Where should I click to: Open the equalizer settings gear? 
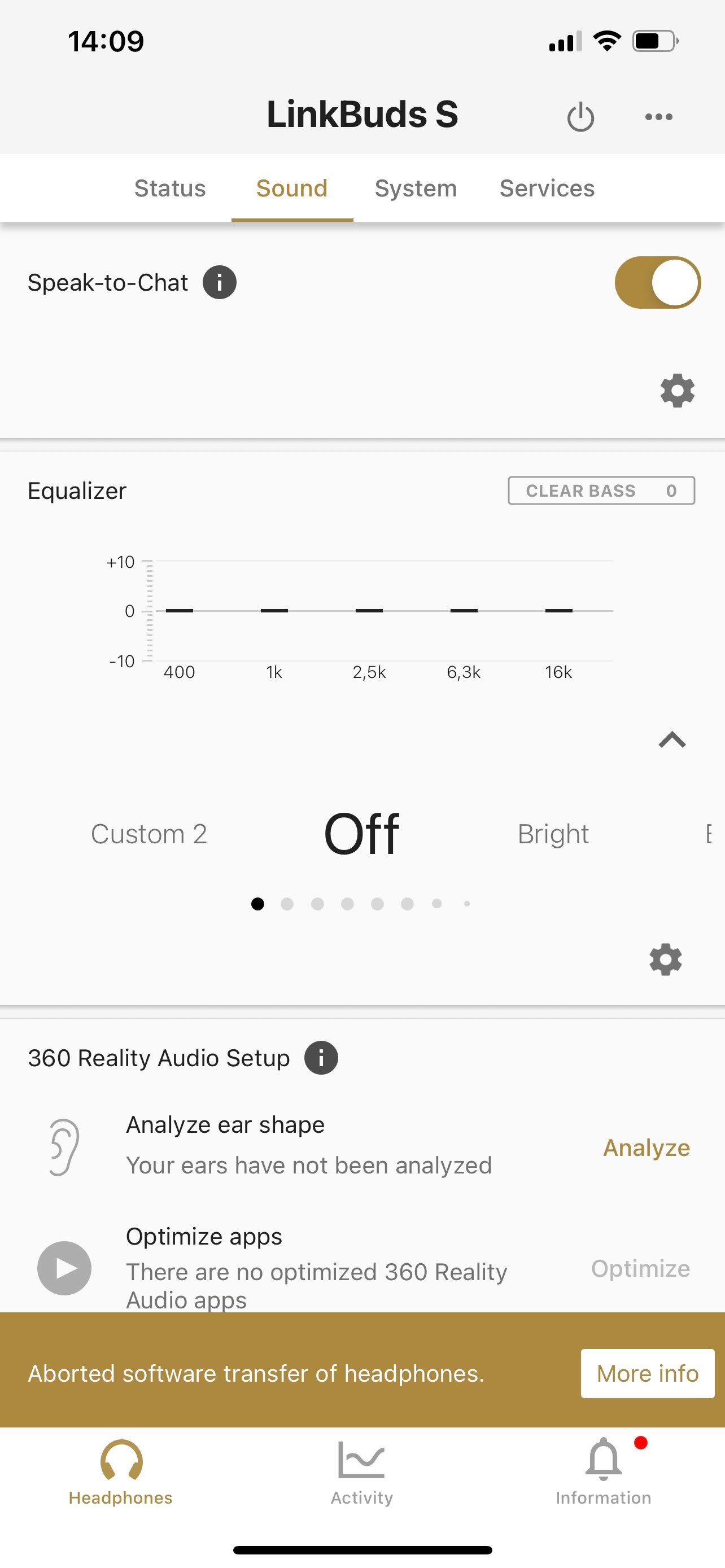[x=665, y=960]
